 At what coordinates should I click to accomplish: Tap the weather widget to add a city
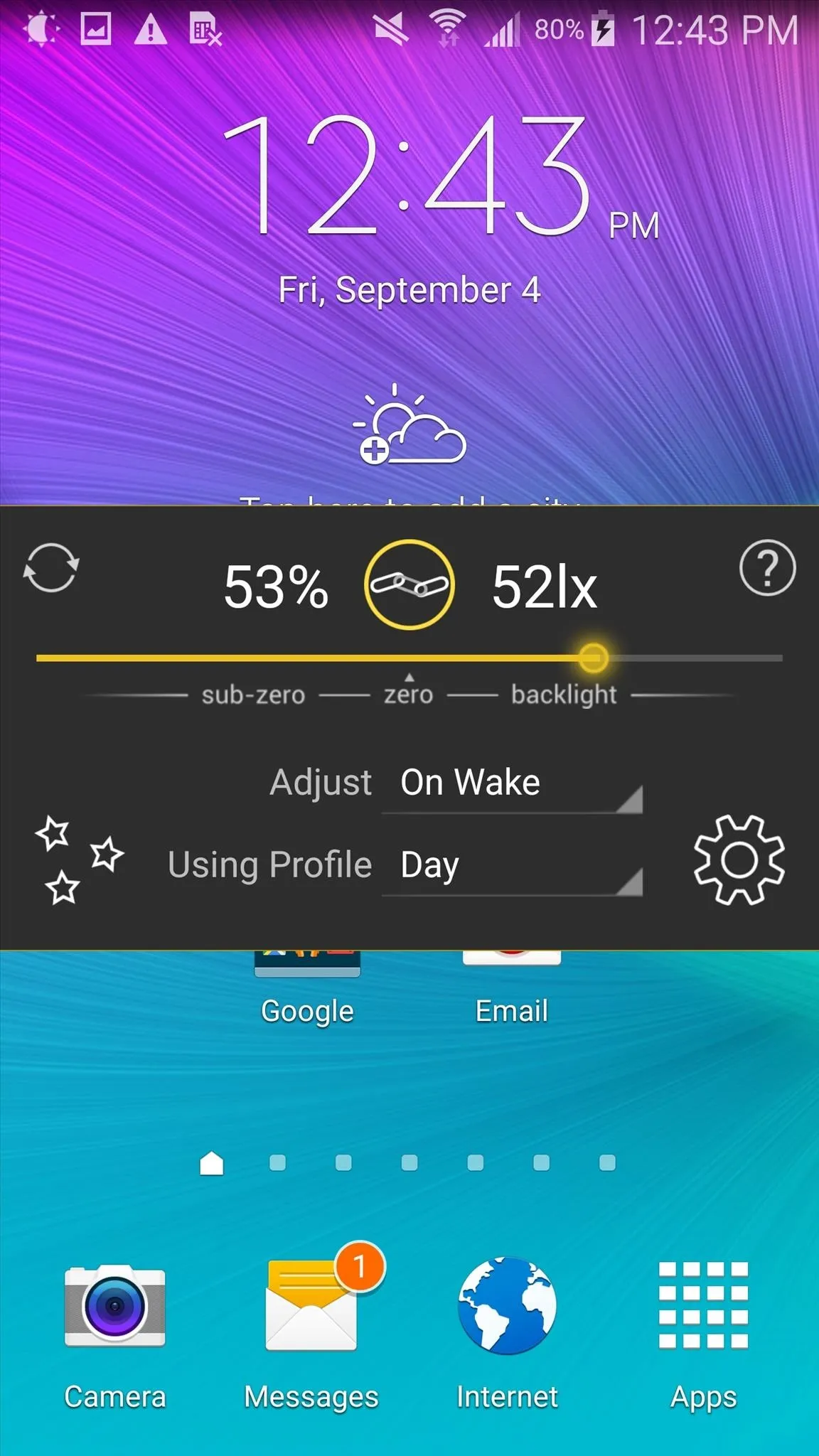tap(411, 441)
